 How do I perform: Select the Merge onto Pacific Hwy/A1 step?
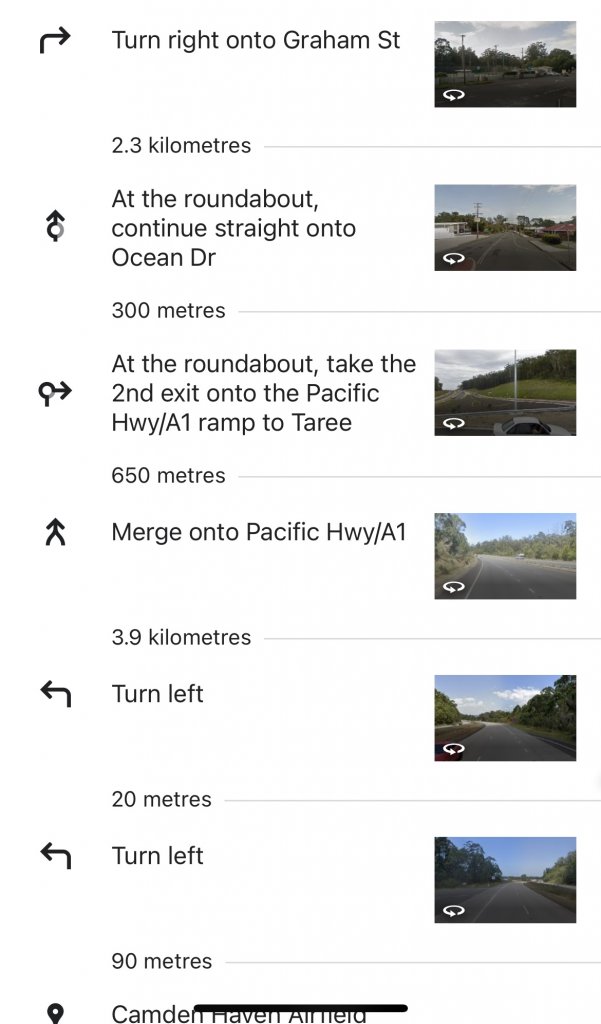pos(258,532)
